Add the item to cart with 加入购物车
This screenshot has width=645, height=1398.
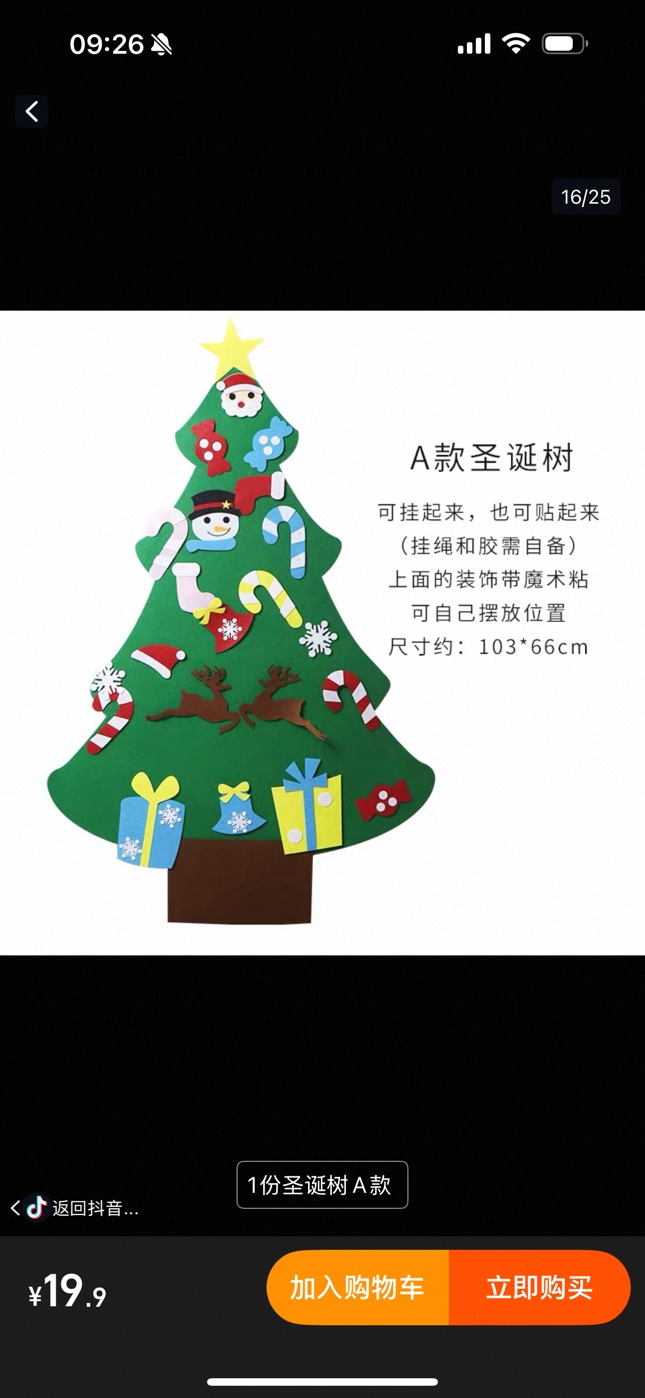point(357,1287)
